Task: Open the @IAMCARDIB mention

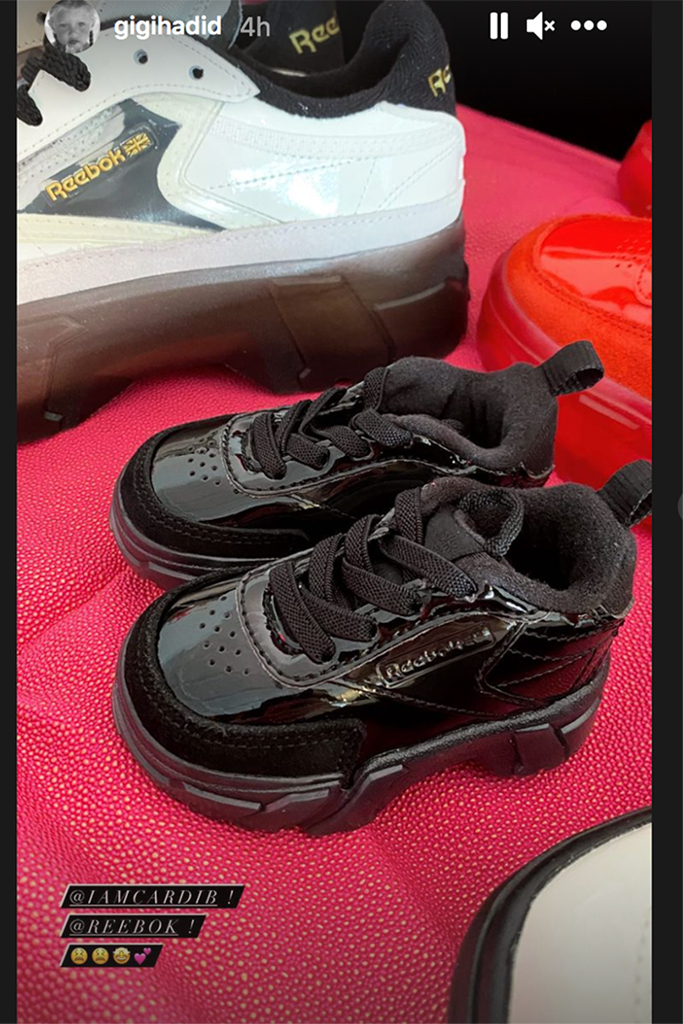Action: 152,897
